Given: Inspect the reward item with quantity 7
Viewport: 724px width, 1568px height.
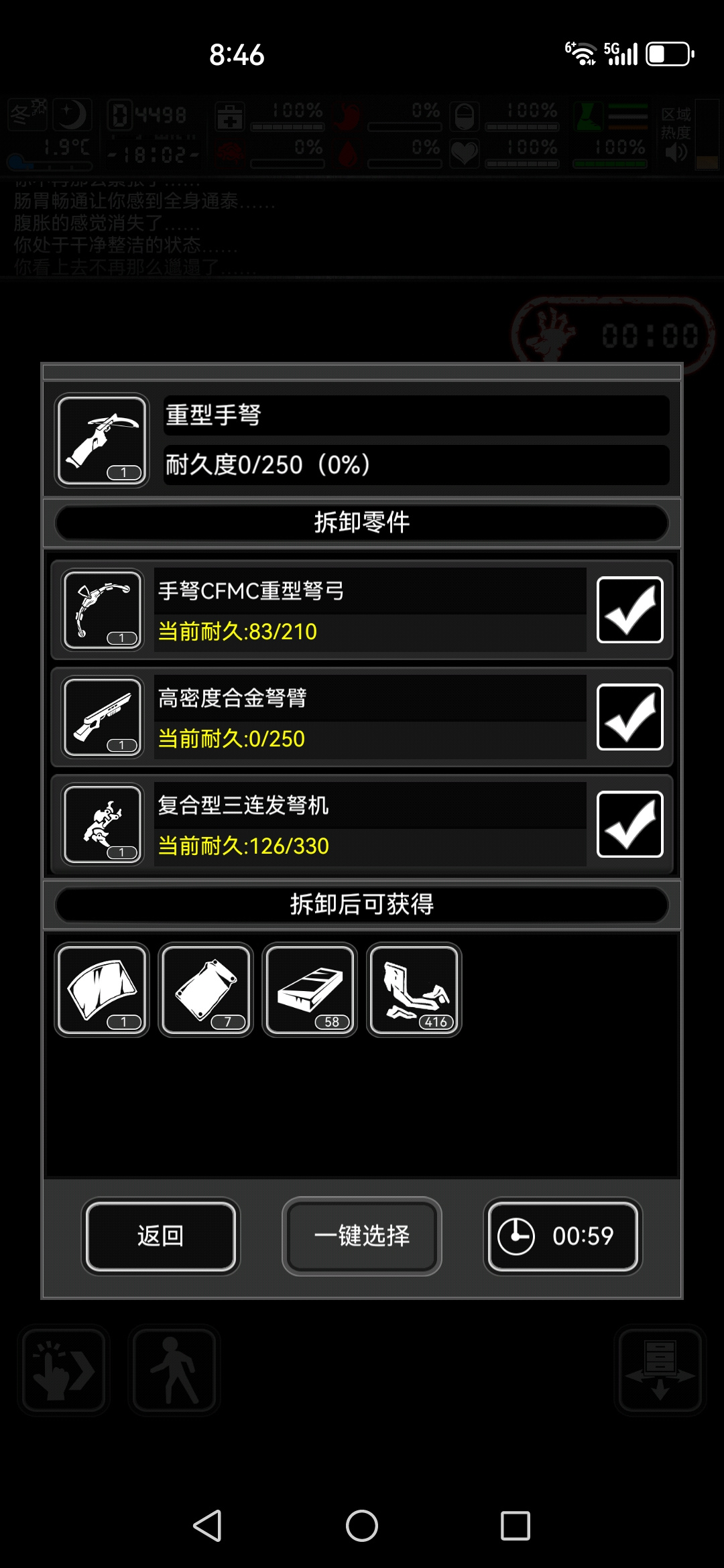Looking at the screenshot, I should (x=206, y=990).
